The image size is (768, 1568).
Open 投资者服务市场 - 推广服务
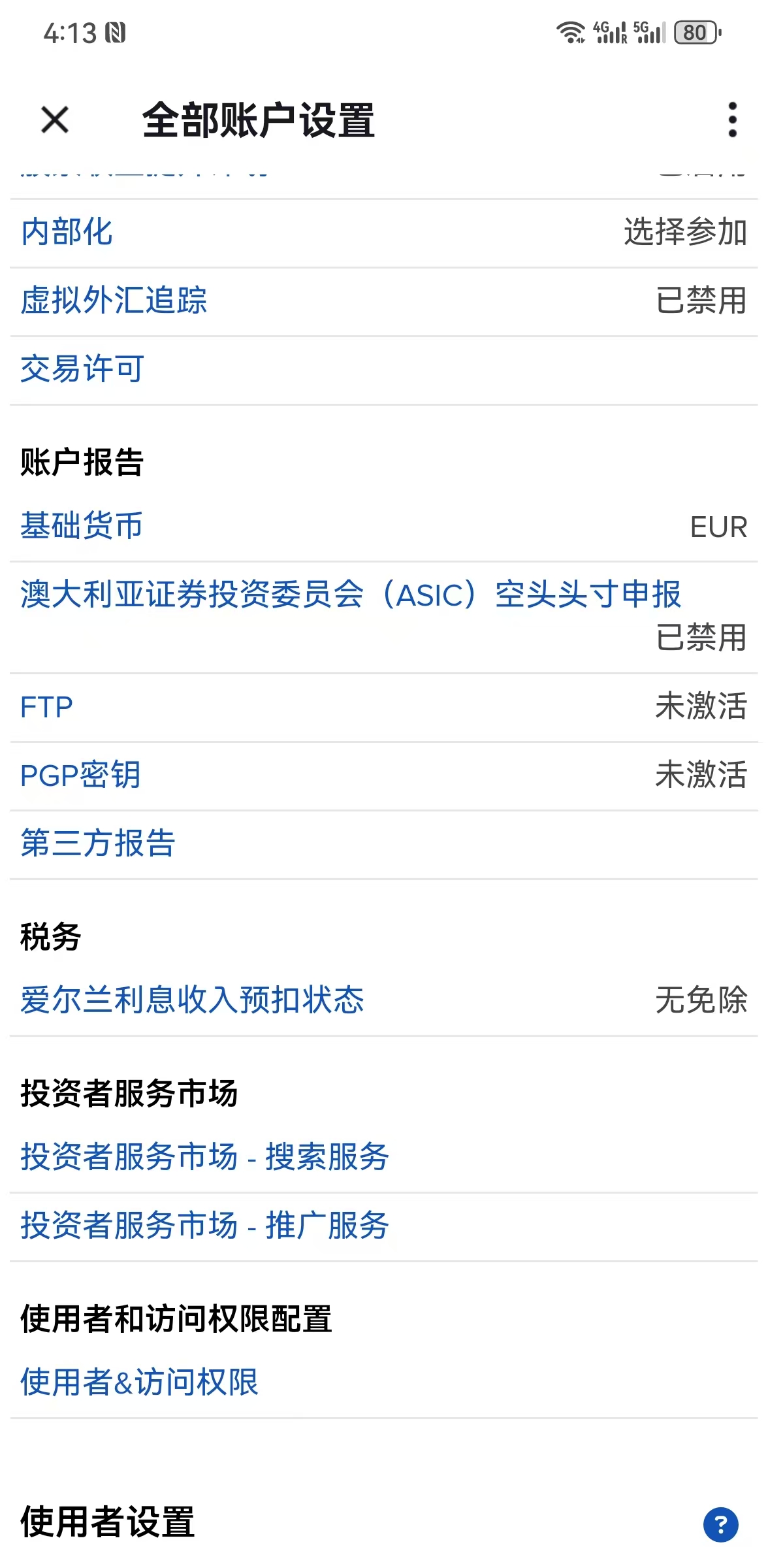(x=204, y=1228)
